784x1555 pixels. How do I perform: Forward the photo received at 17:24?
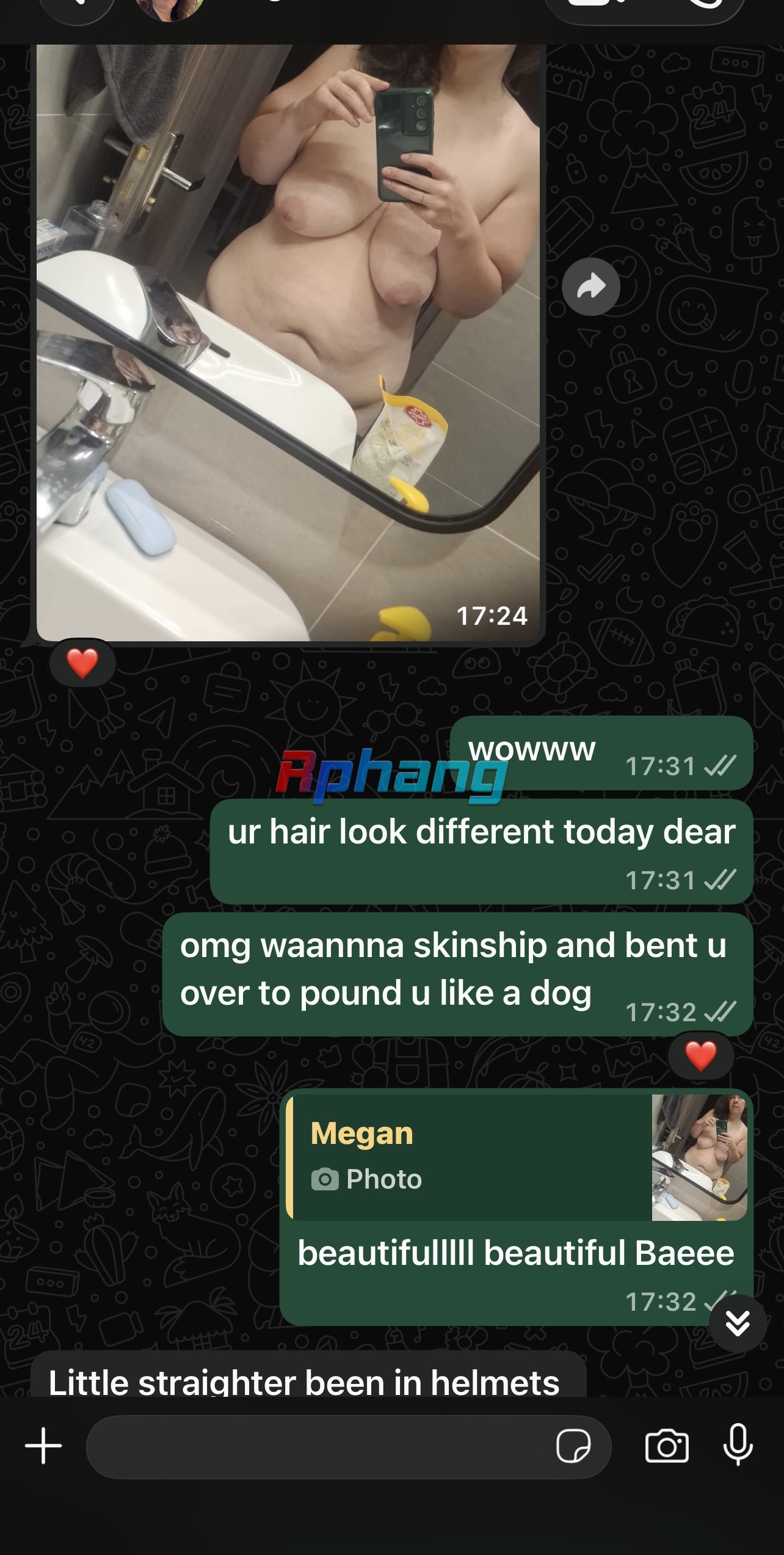click(590, 286)
